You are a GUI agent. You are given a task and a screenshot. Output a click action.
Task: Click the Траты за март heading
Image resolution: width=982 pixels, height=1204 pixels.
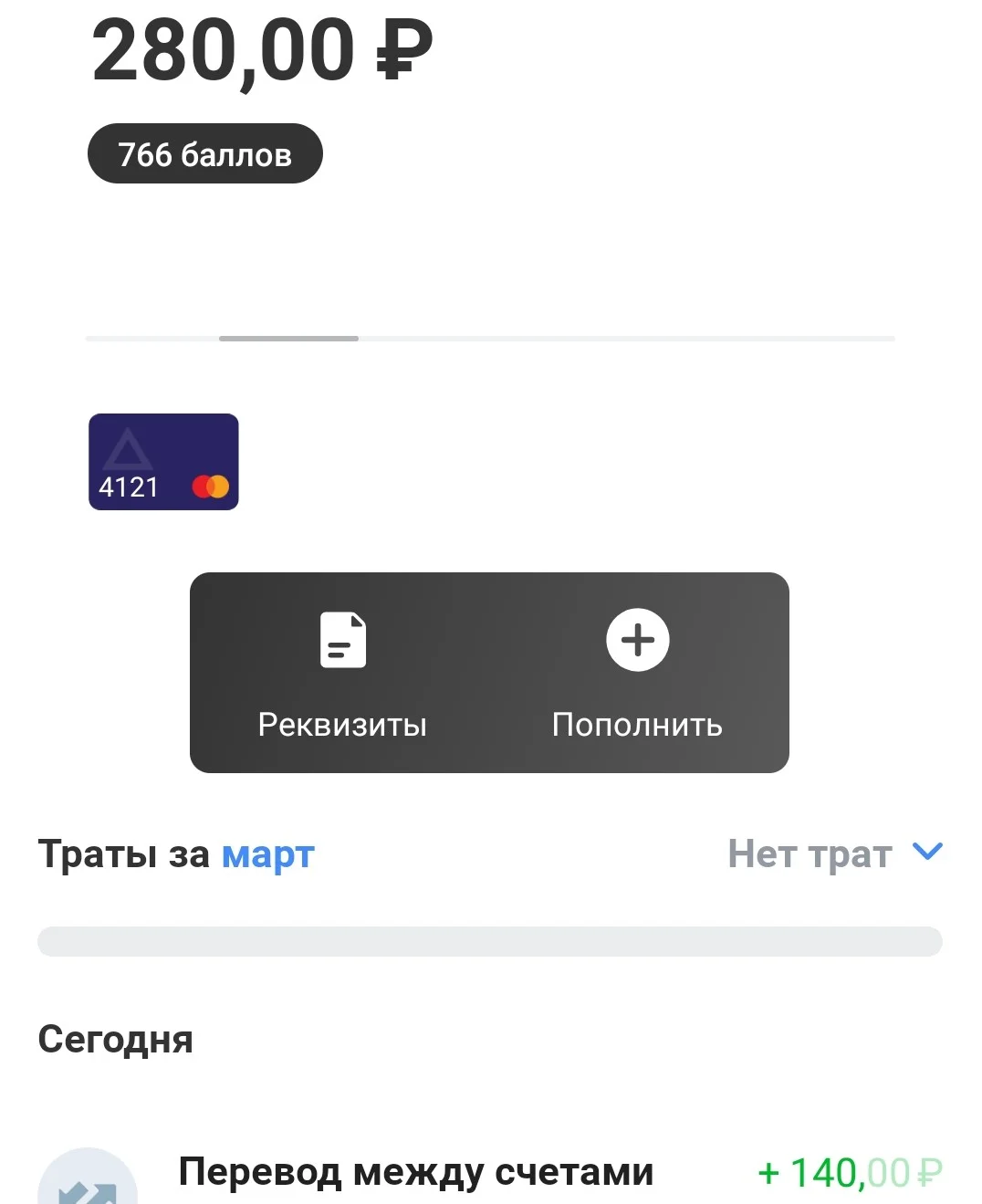click(x=173, y=854)
